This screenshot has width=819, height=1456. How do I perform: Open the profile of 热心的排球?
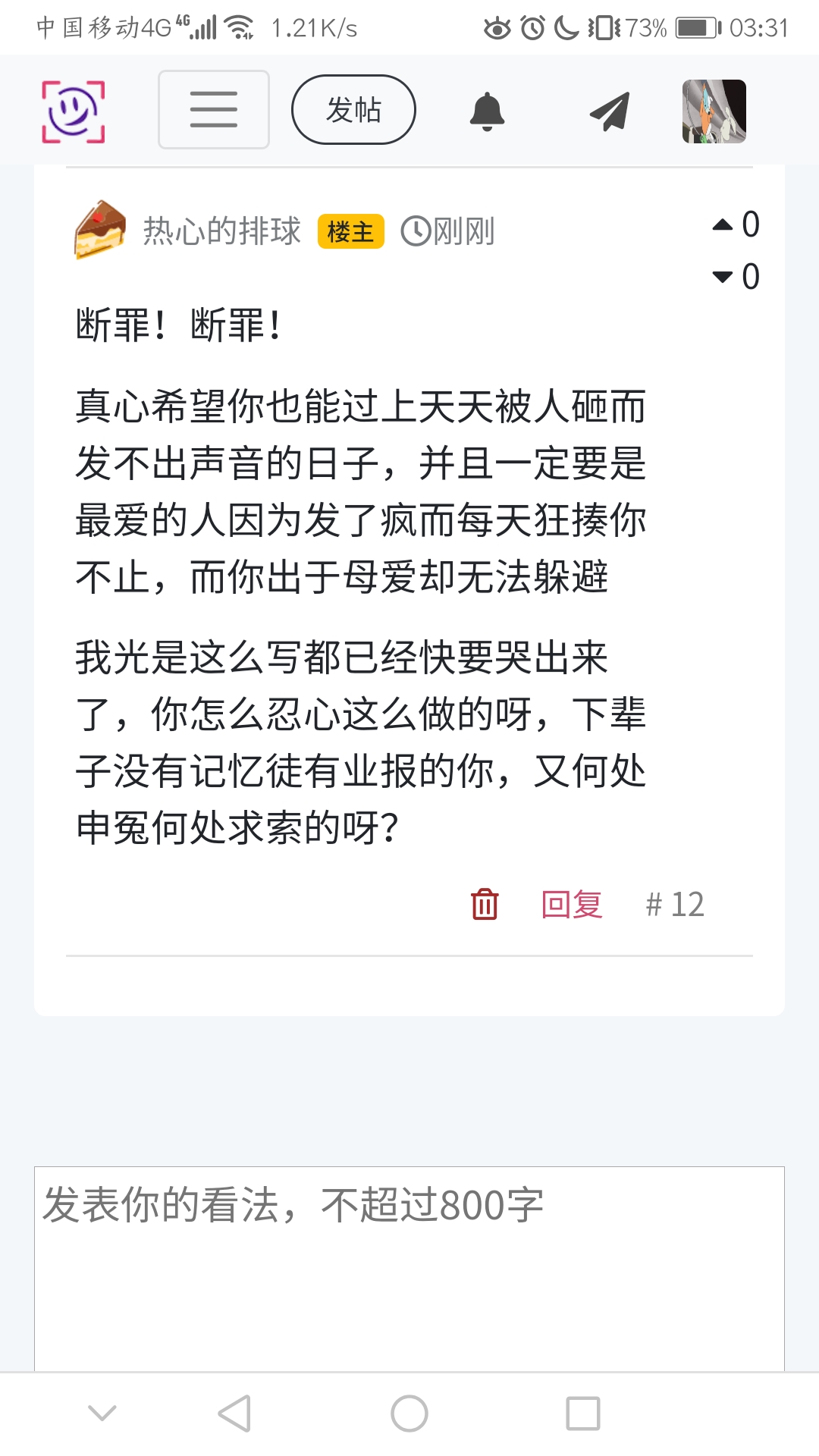click(x=221, y=231)
